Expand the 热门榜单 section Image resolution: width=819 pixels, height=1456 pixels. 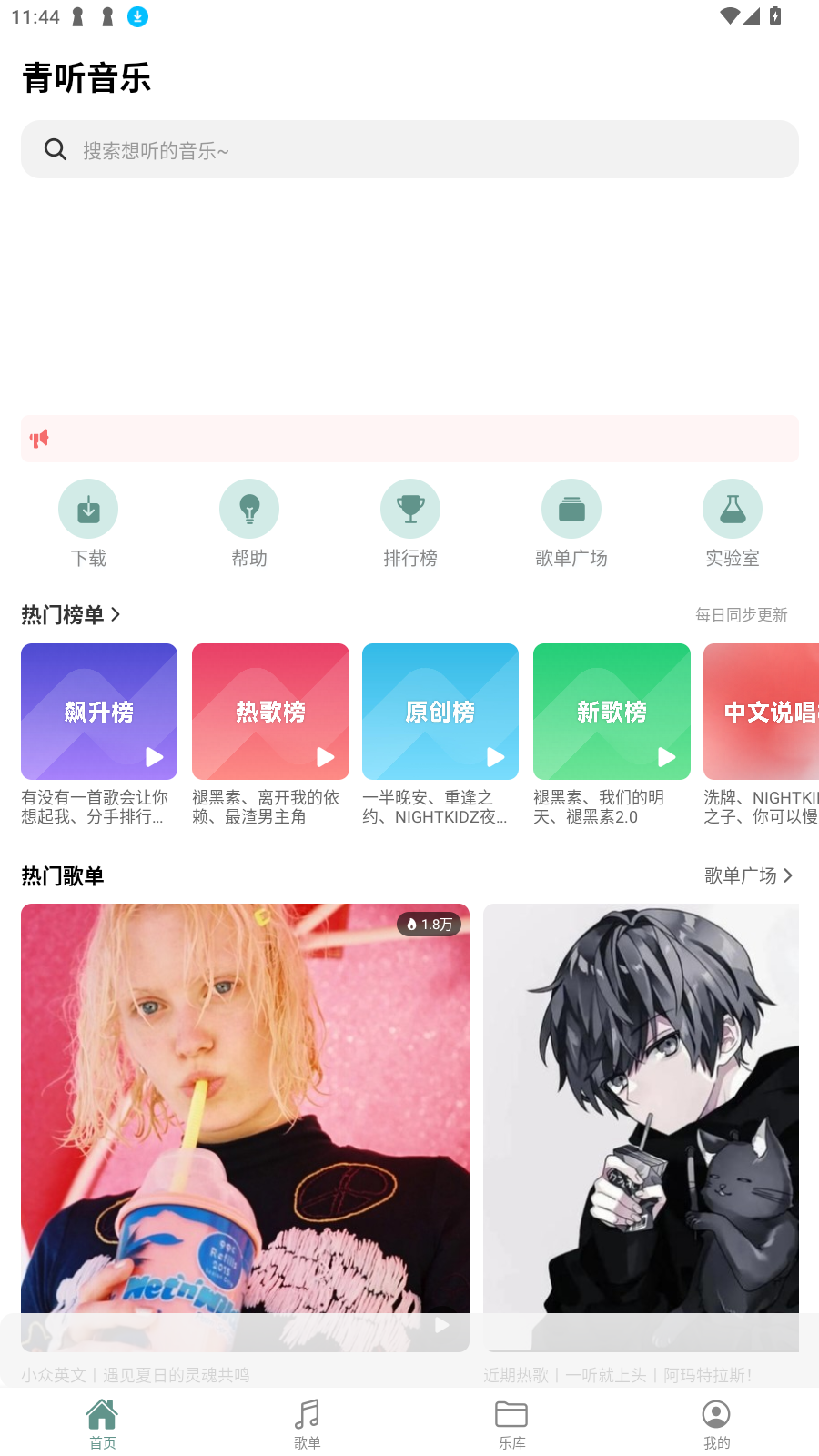[x=72, y=615]
